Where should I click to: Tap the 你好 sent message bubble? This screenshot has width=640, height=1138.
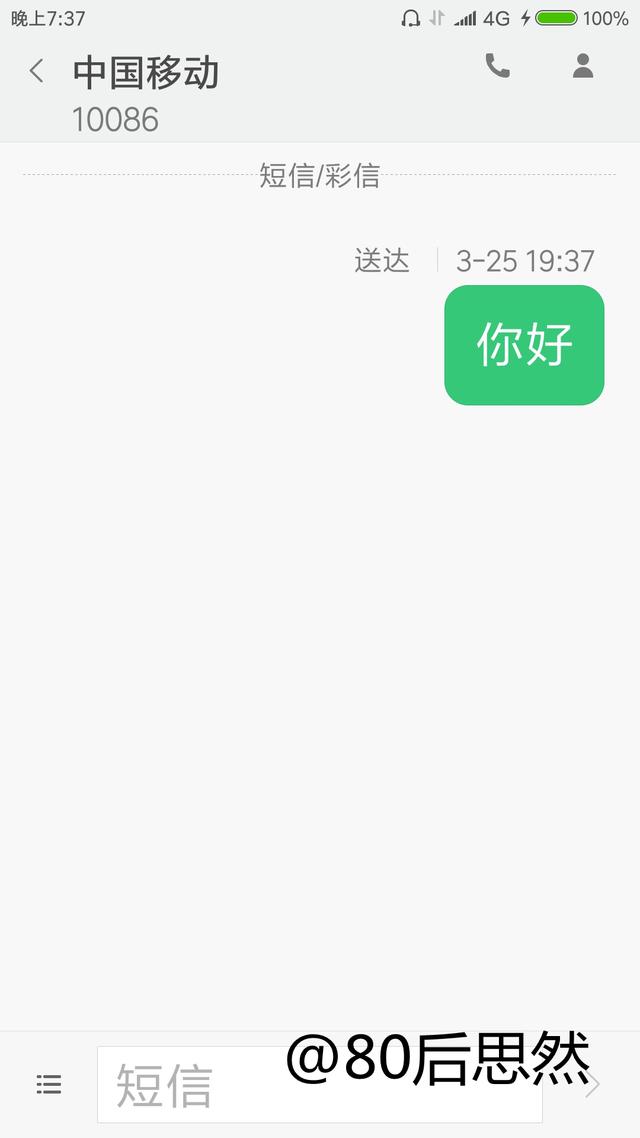[x=524, y=345]
